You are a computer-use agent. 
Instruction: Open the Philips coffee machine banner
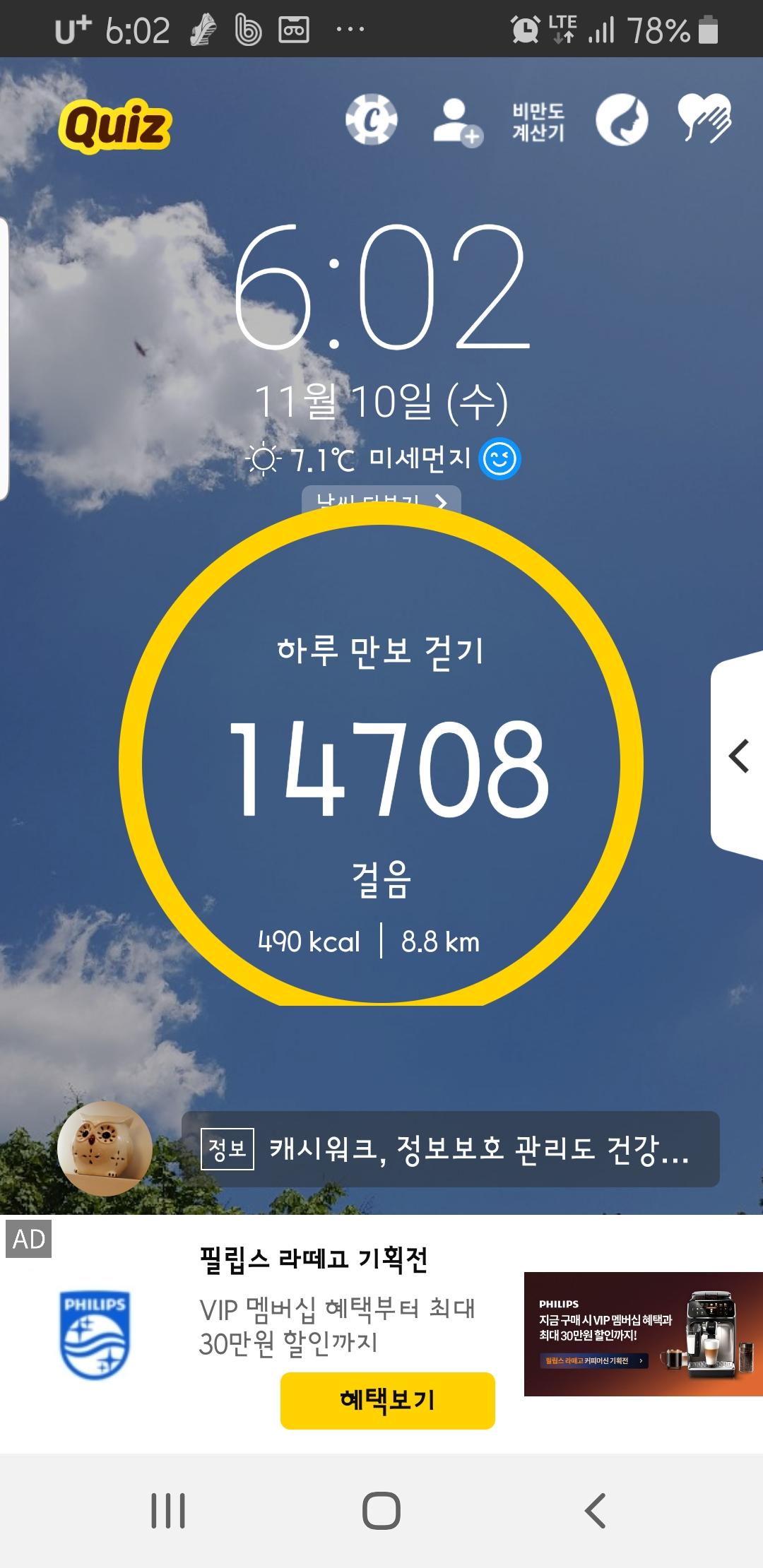pyautogui.click(x=643, y=1334)
